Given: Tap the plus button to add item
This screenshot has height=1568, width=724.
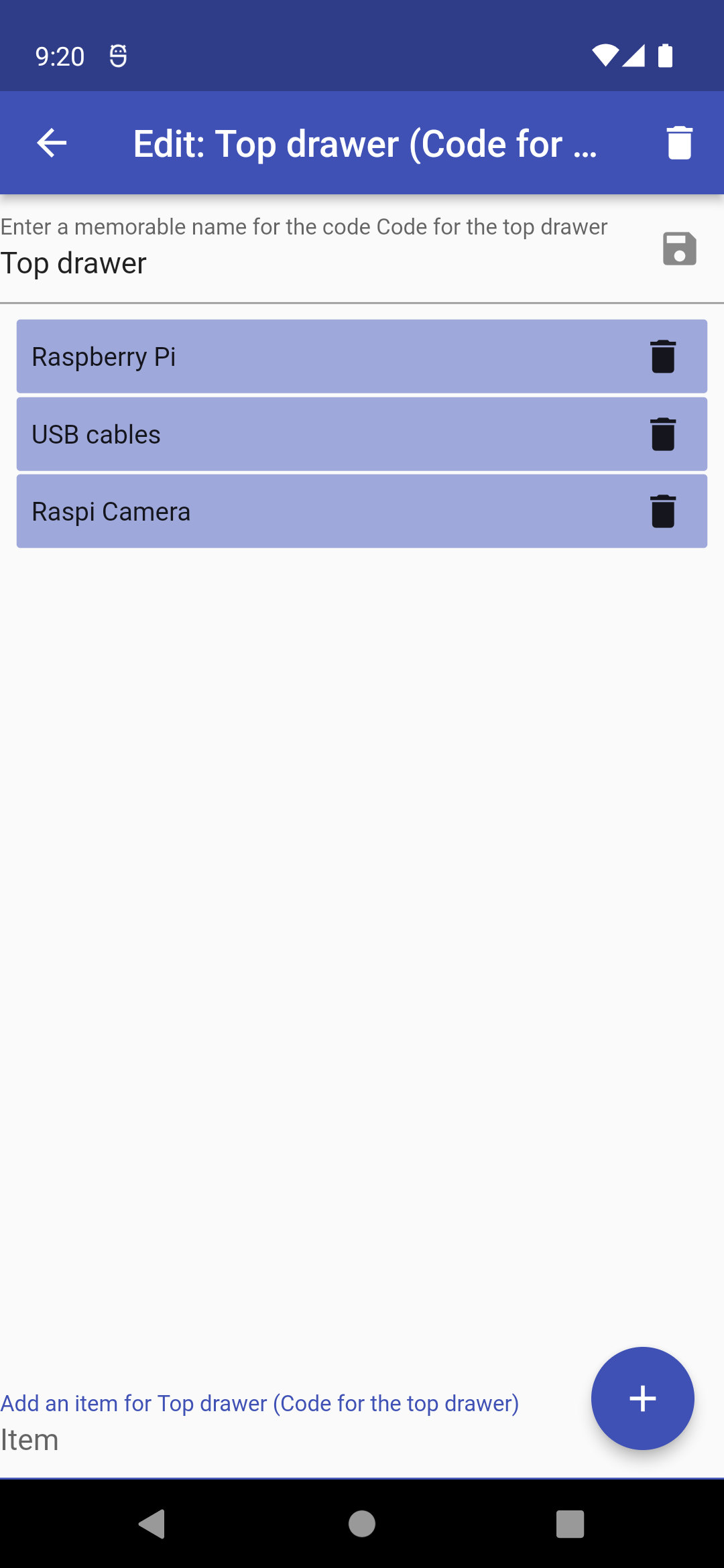Looking at the screenshot, I should (642, 1398).
